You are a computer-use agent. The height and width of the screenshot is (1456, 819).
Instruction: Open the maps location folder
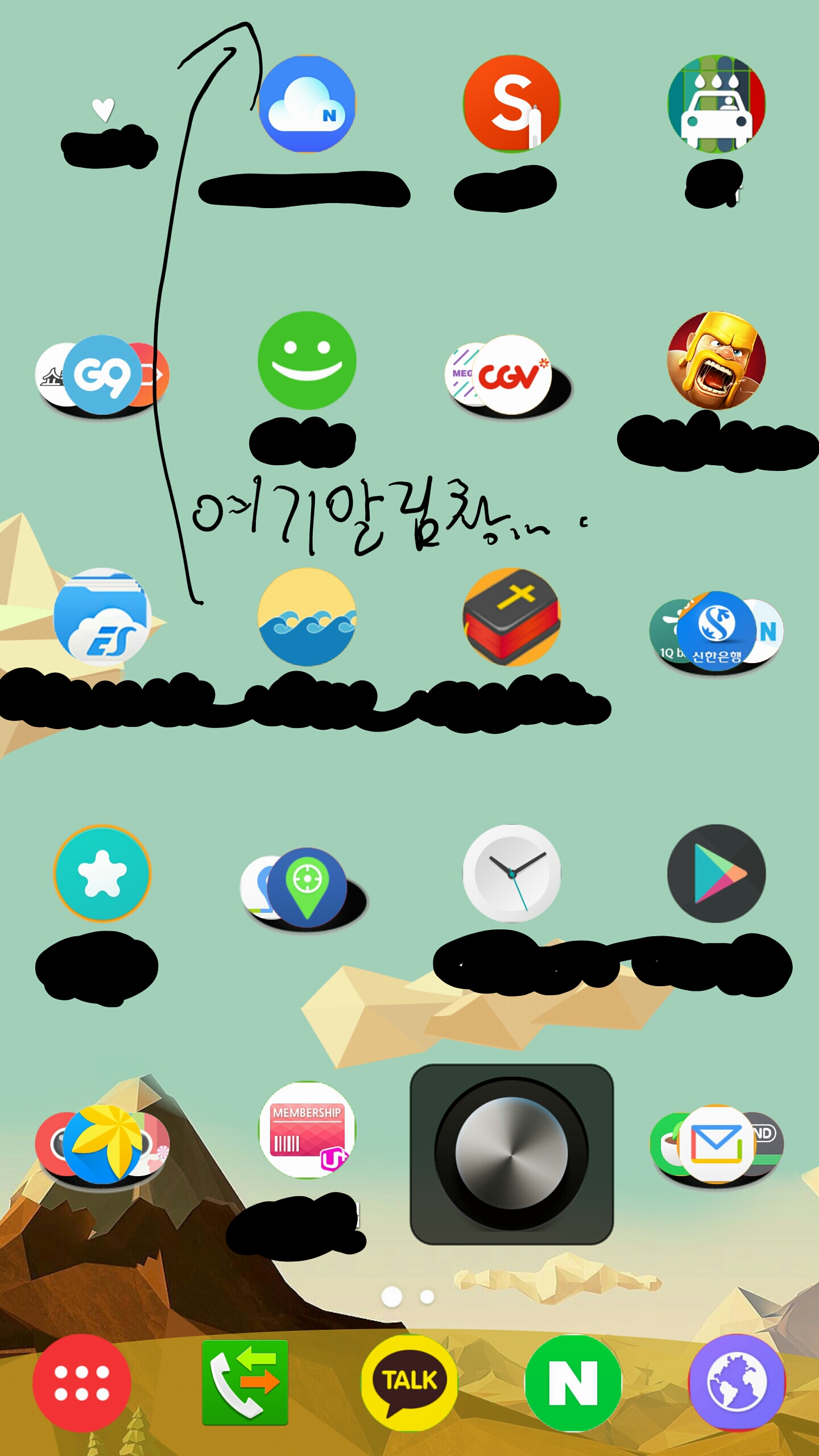304,887
